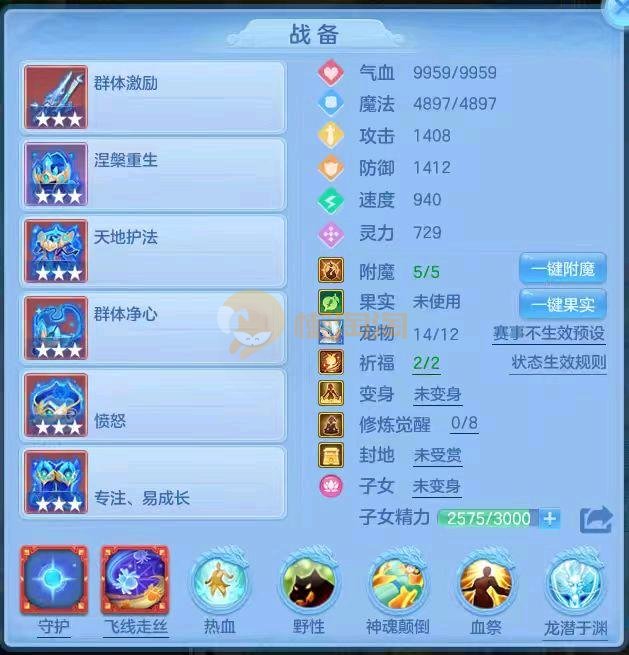Image resolution: width=629 pixels, height=655 pixels.
Task: Open the 群体净心 skill card
Action: [153, 328]
